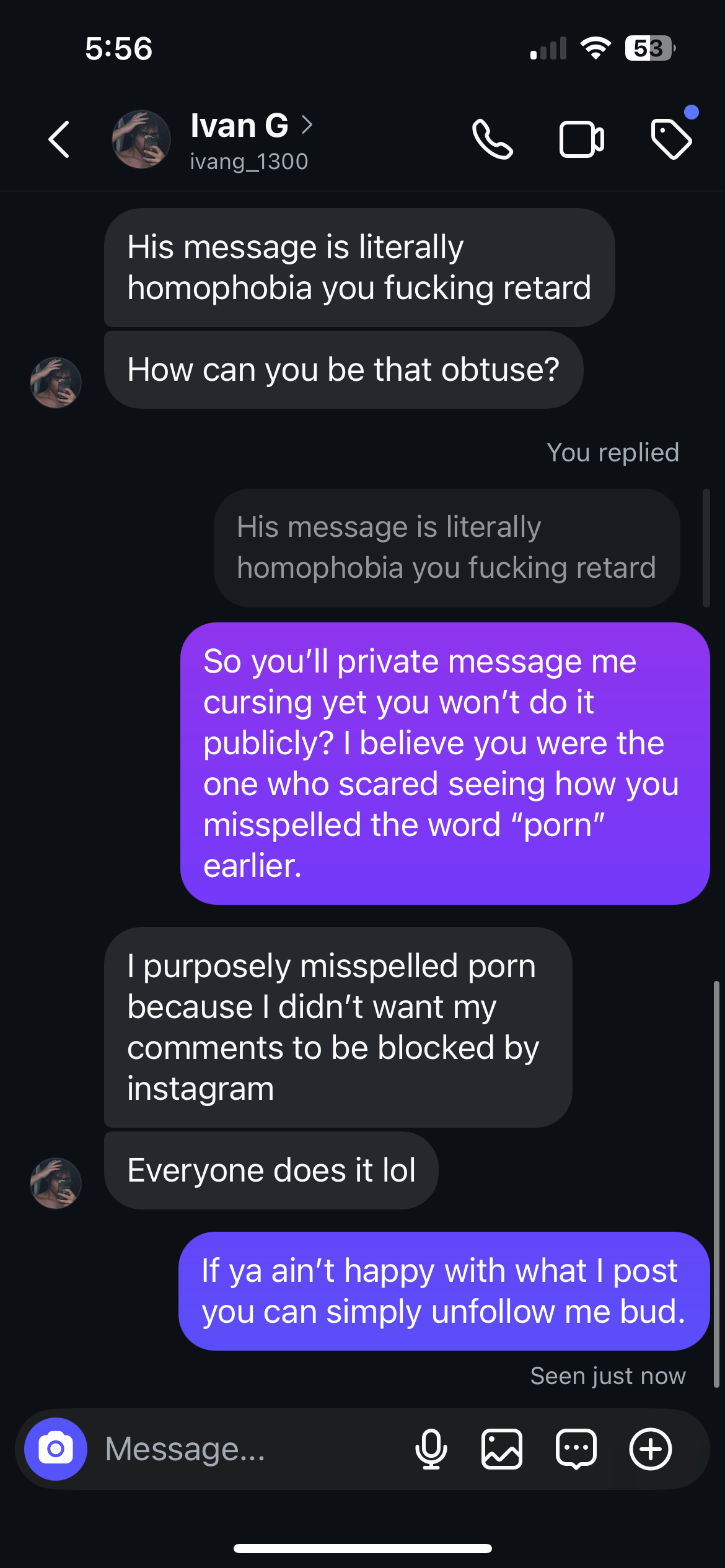
Task: Tap the quoted reply to jump to original
Action: coord(446,547)
